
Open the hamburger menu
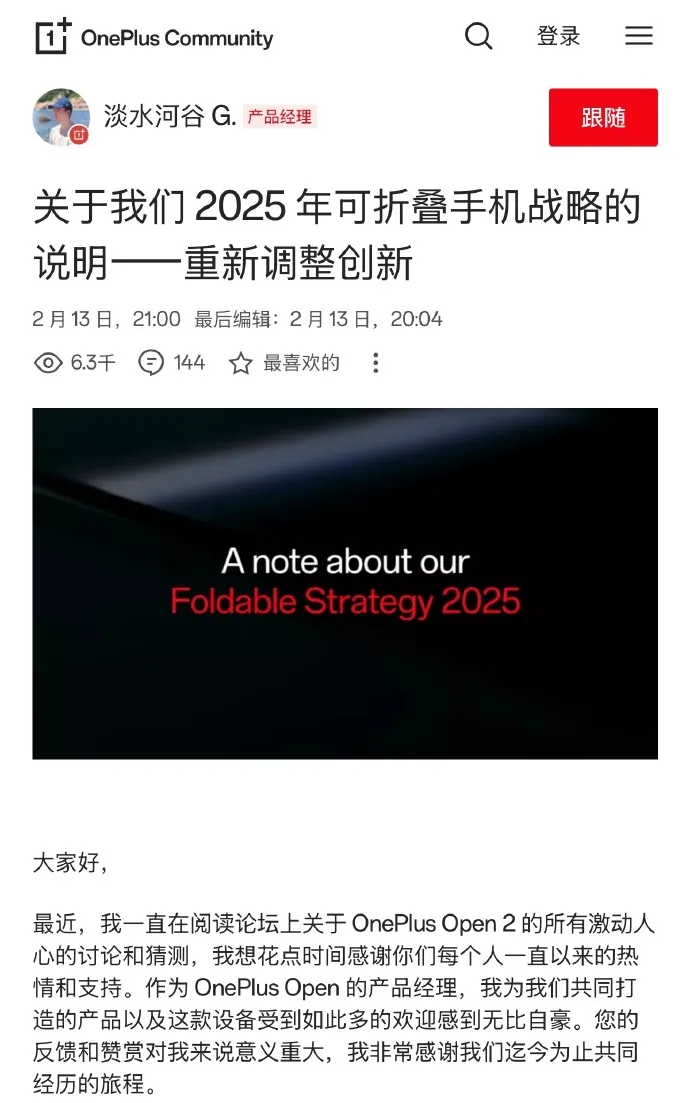[638, 37]
